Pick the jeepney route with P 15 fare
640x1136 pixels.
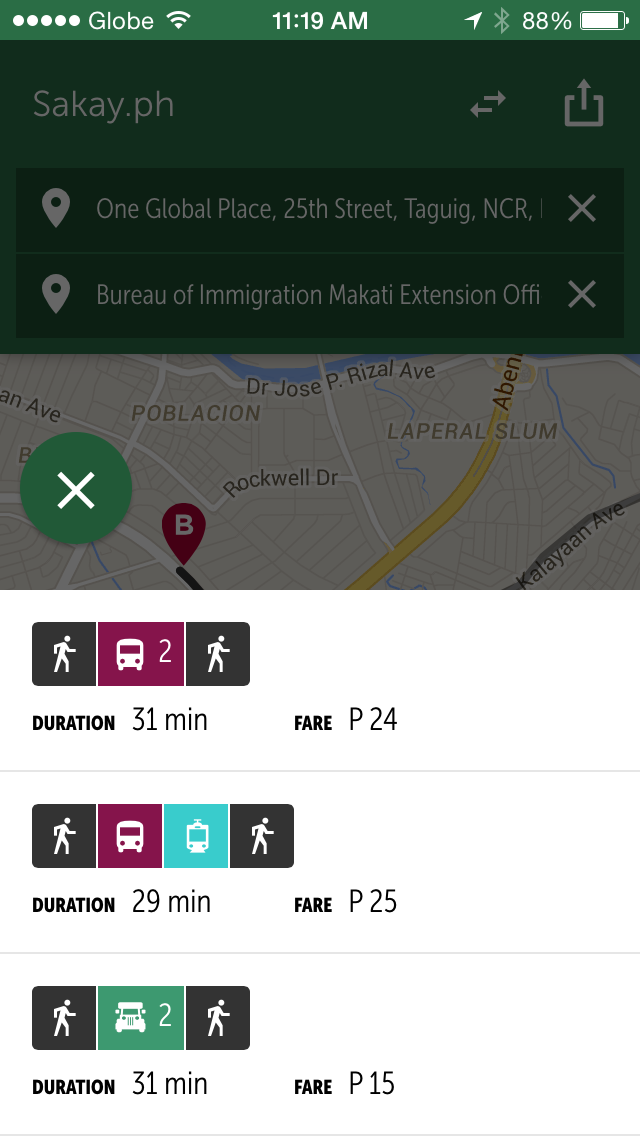click(x=320, y=1044)
